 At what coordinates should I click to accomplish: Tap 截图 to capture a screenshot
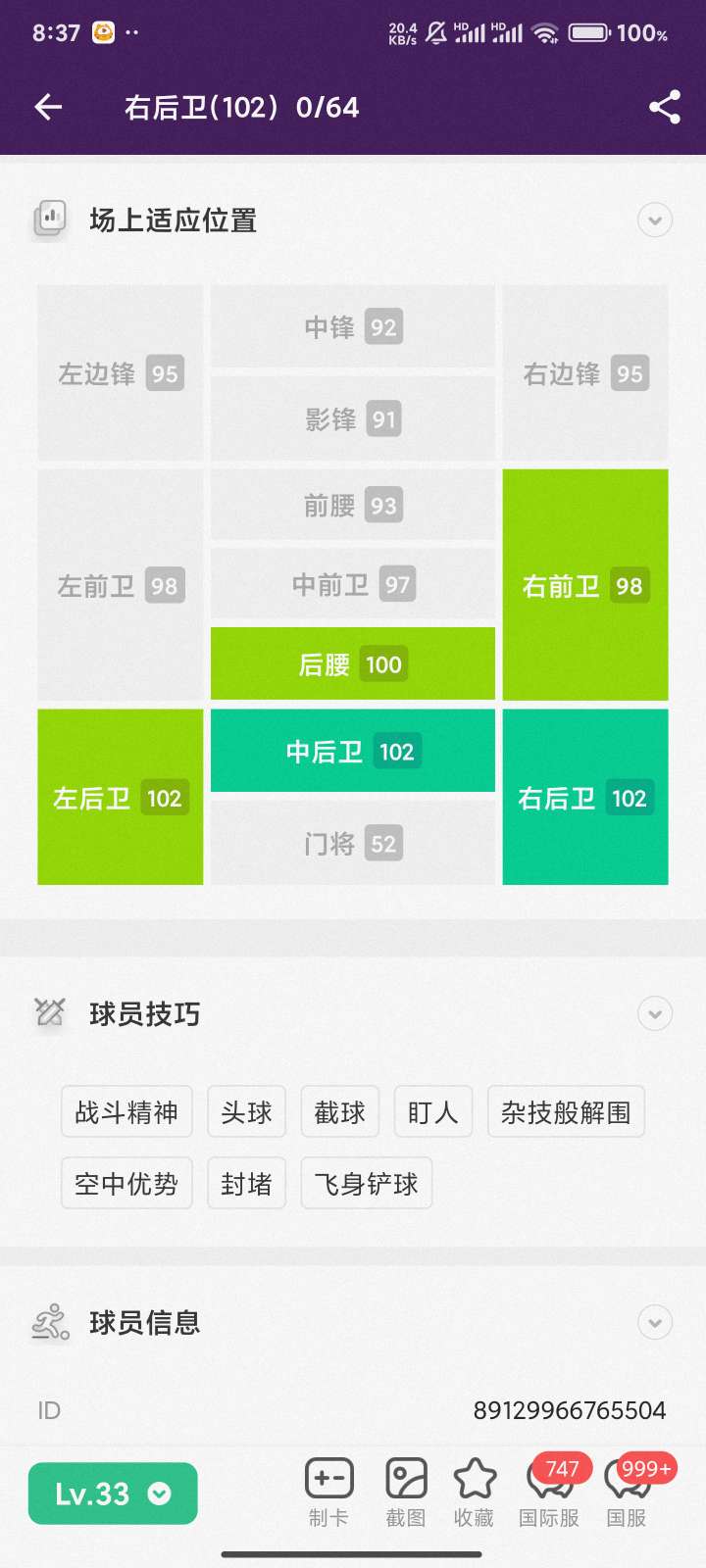point(406,1492)
